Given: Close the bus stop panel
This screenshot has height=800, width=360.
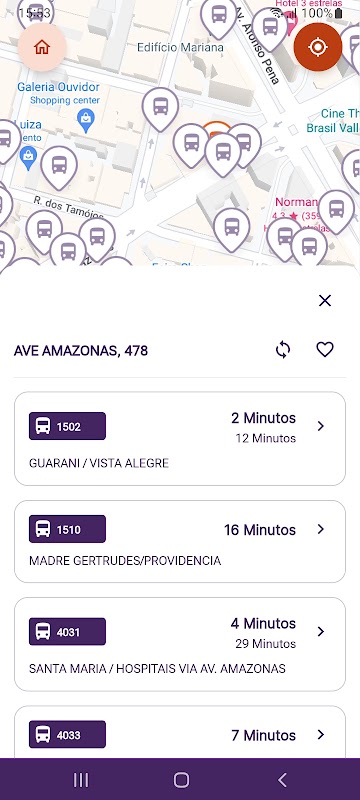Looking at the screenshot, I should [x=325, y=301].
